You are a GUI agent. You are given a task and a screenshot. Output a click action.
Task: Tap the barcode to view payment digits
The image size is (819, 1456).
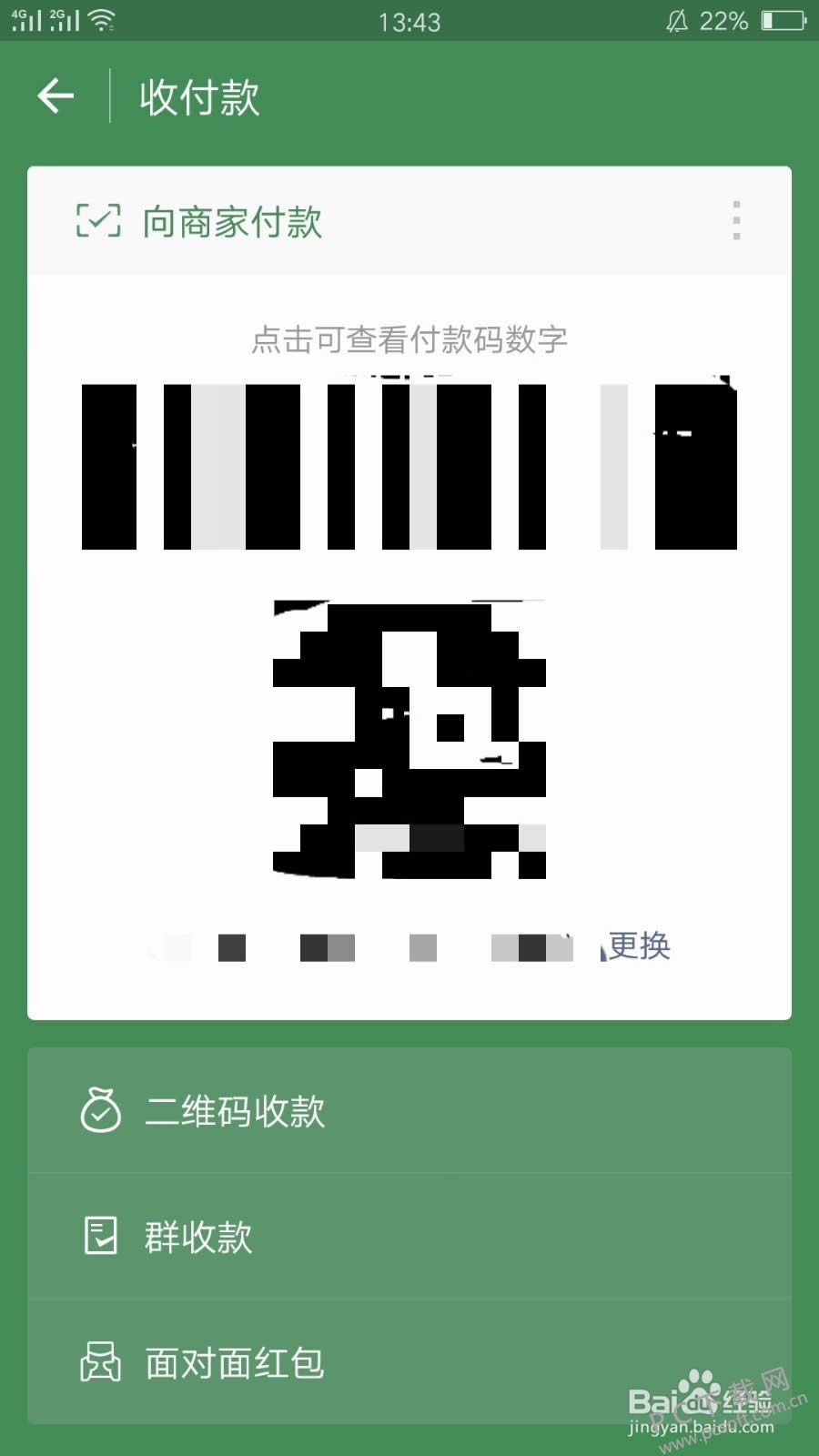pyautogui.click(x=409, y=466)
